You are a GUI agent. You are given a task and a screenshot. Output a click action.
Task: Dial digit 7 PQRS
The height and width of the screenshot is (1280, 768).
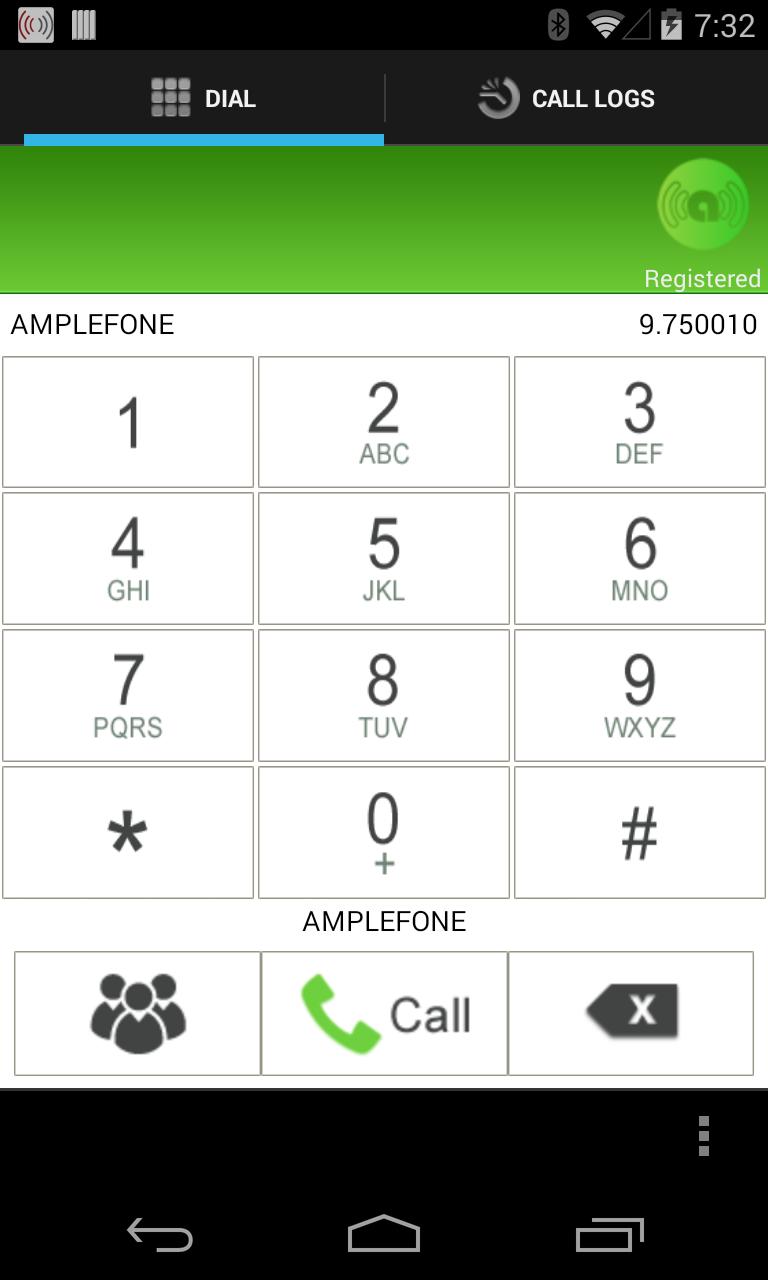point(128,695)
